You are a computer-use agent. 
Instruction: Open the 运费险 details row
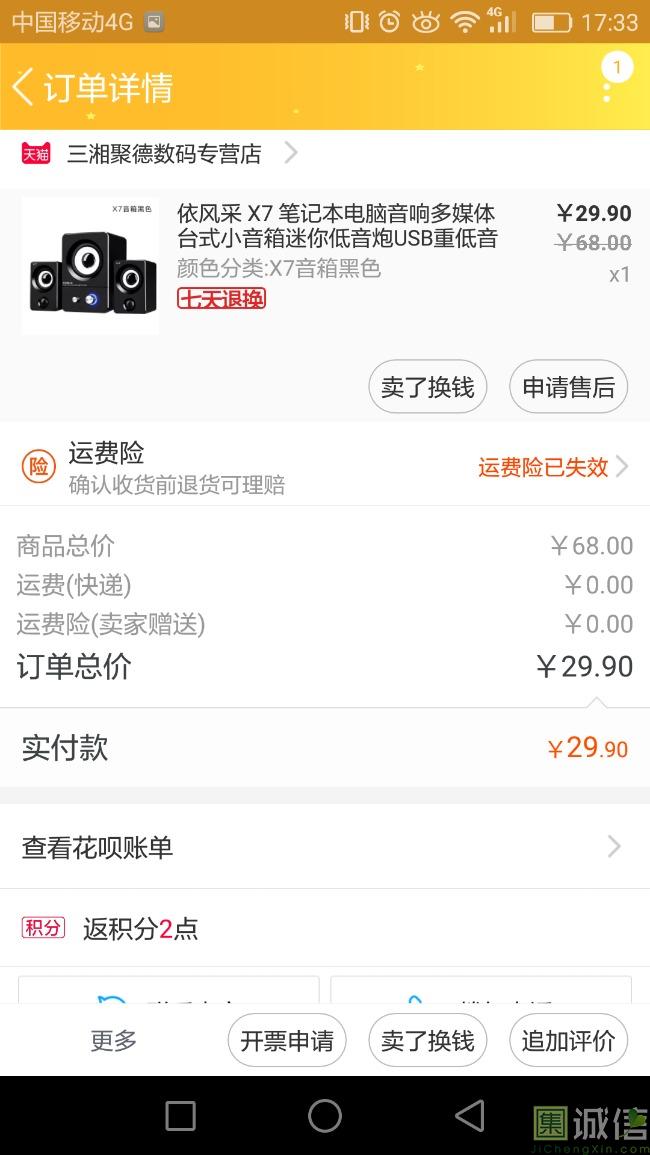(325, 467)
